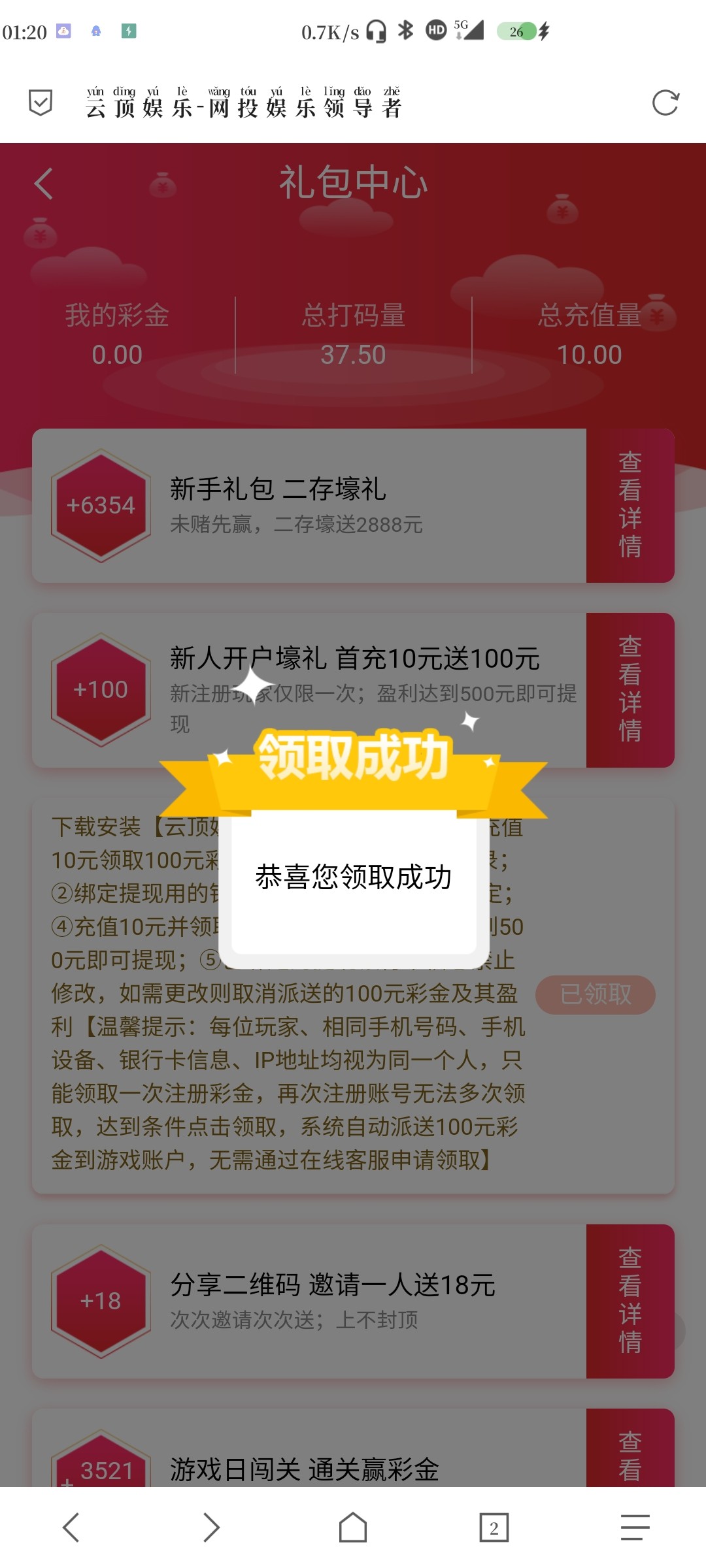Navigate back in the browser toolbar
706x1568 pixels.
[x=71, y=1527]
